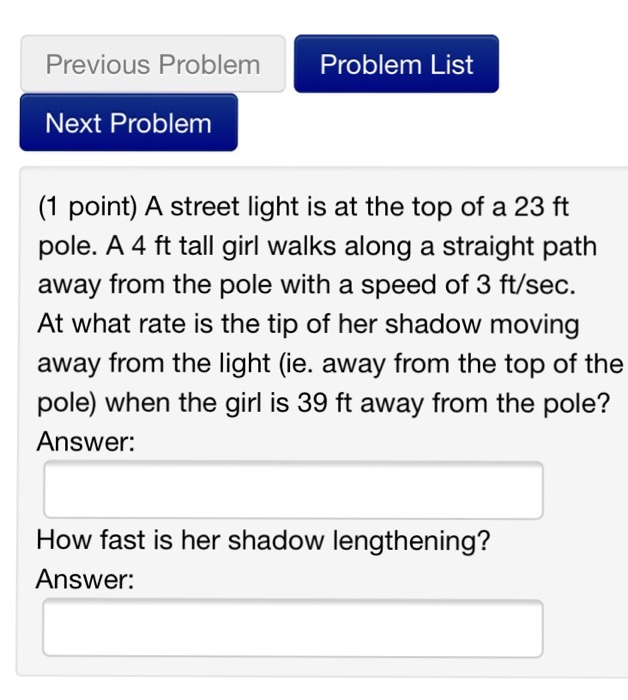This screenshot has height=700, width=628.
Task: Open the Problem List
Action: [396, 65]
